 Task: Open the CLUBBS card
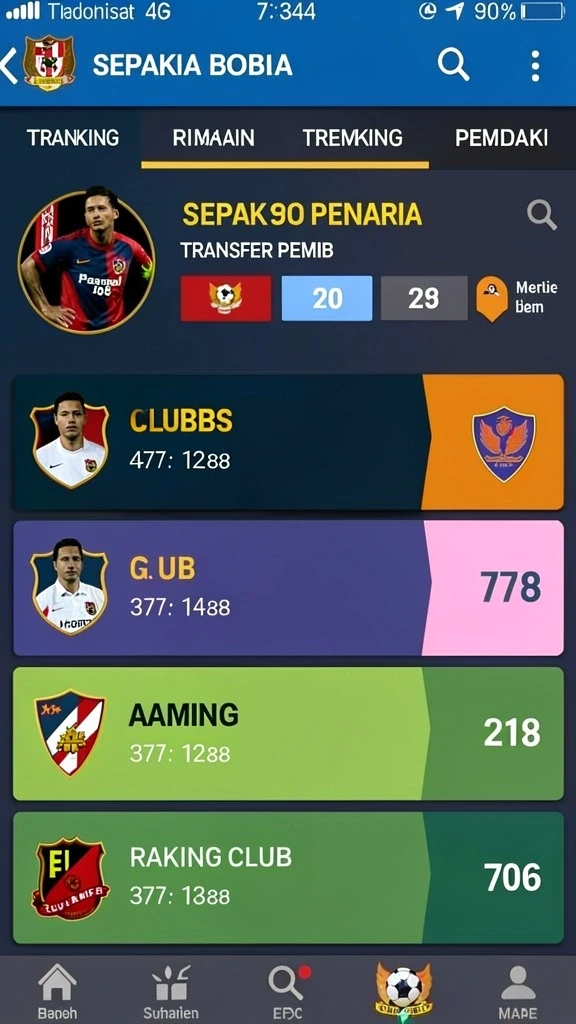[x=288, y=442]
